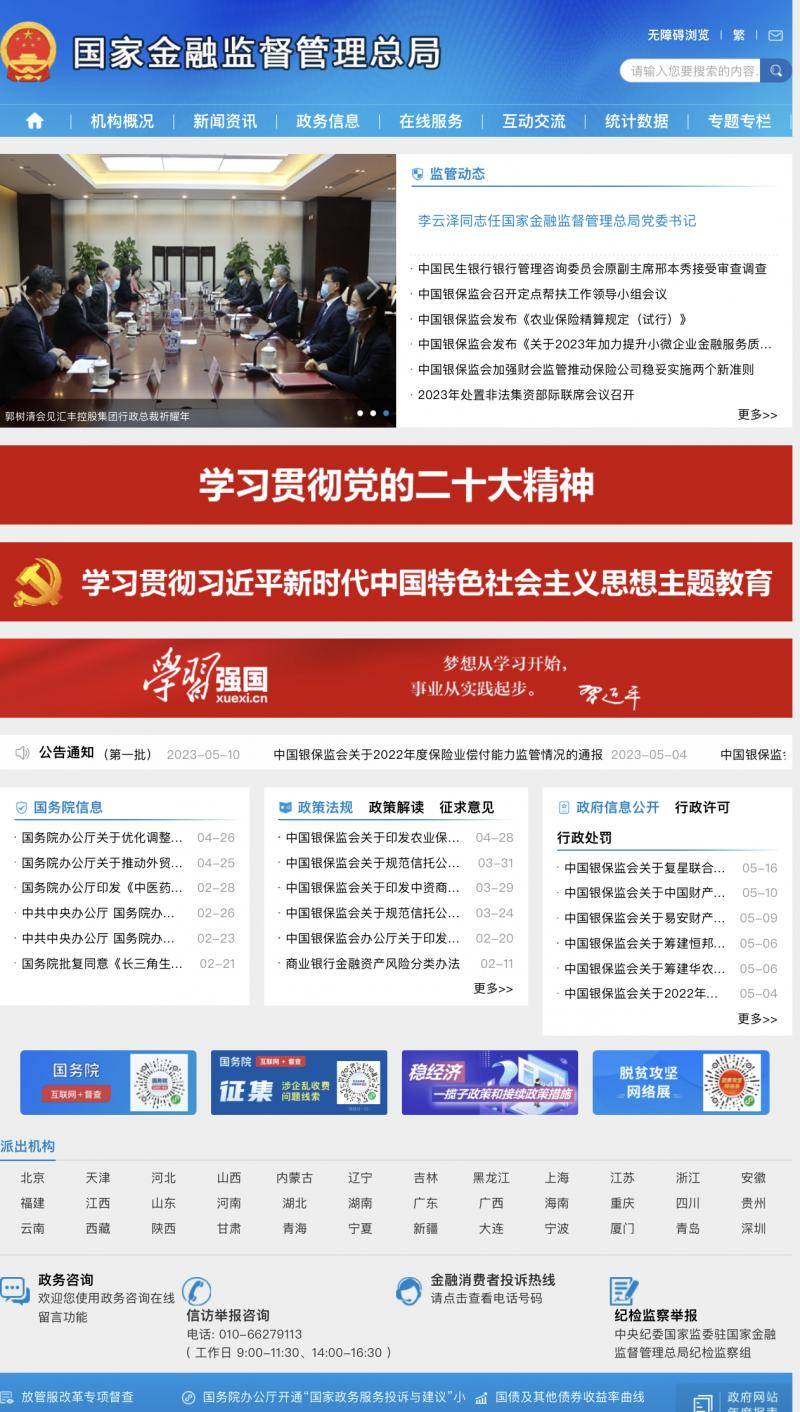Focus the site search input field
The image size is (800, 1412).
tap(692, 71)
